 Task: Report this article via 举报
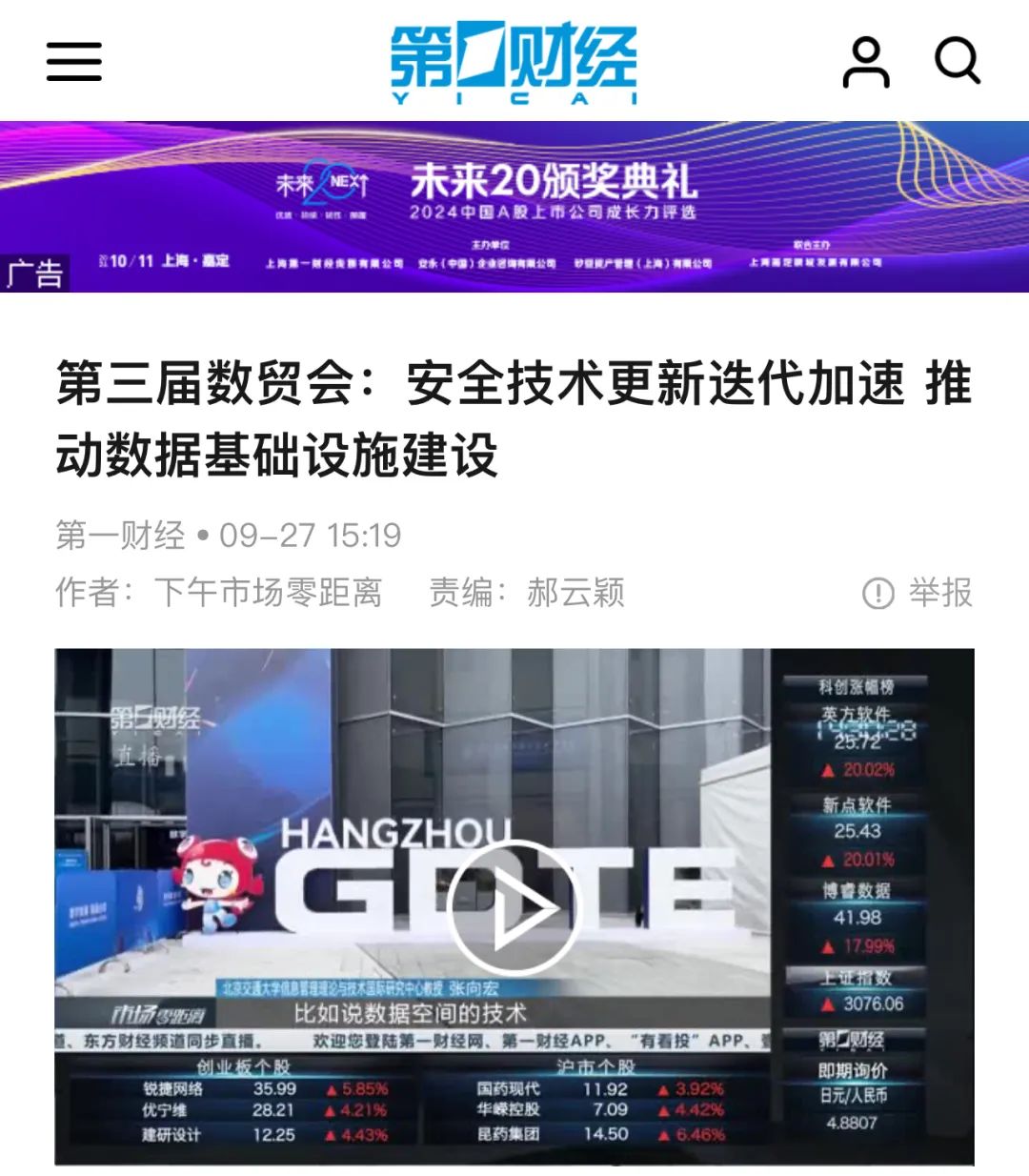tap(918, 593)
